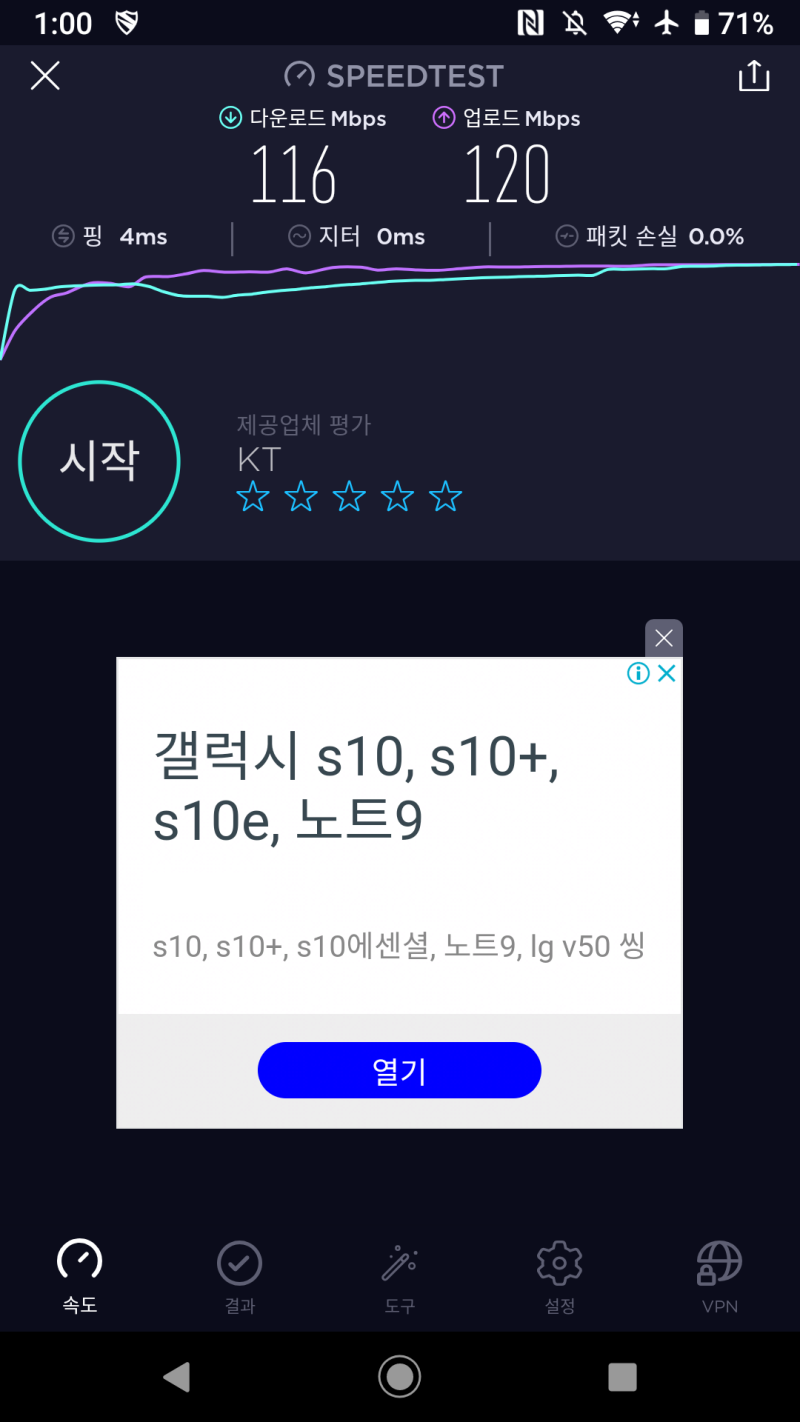Select the 속도 tab
This screenshot has width=800, height=1422.
pos(80,1277)
